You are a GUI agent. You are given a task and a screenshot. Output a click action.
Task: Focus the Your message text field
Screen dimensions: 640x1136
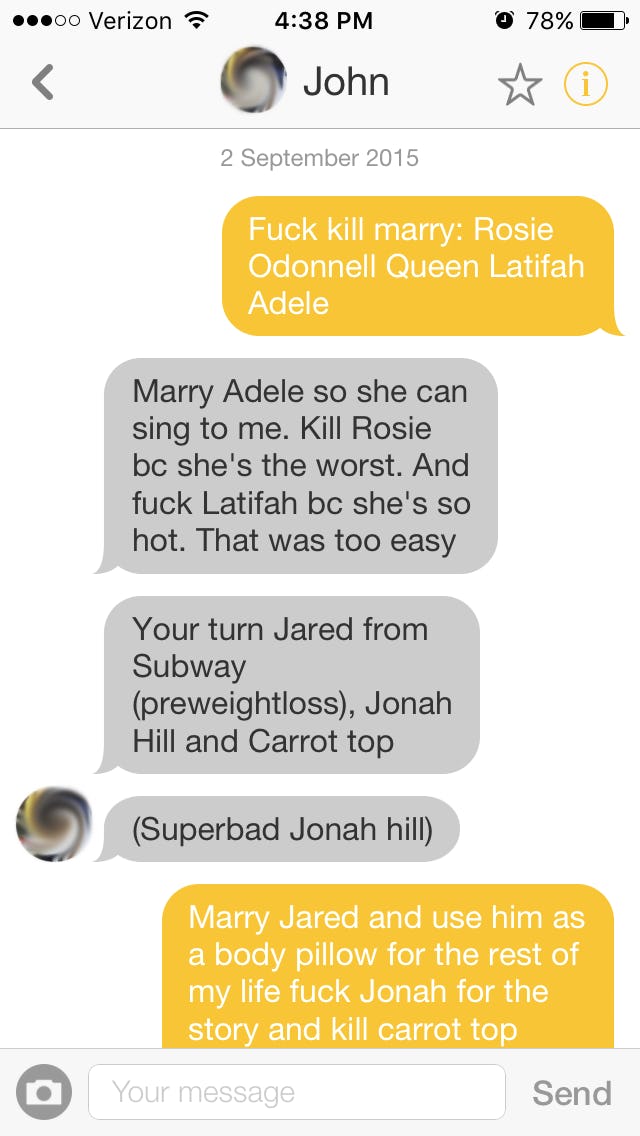(x=296, y=1092)
